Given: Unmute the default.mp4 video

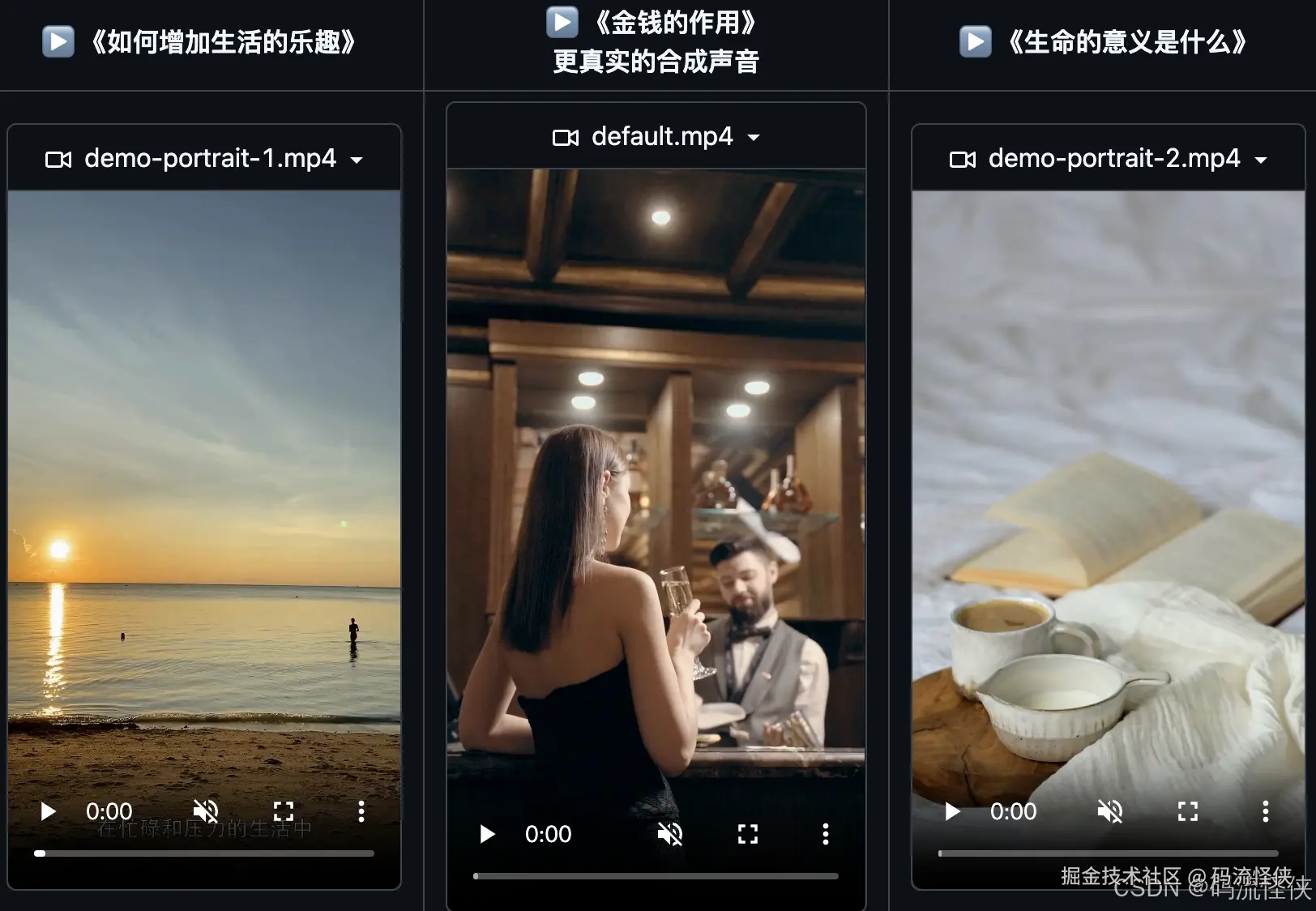Looking at the screenshot, I should pos(670,834).
